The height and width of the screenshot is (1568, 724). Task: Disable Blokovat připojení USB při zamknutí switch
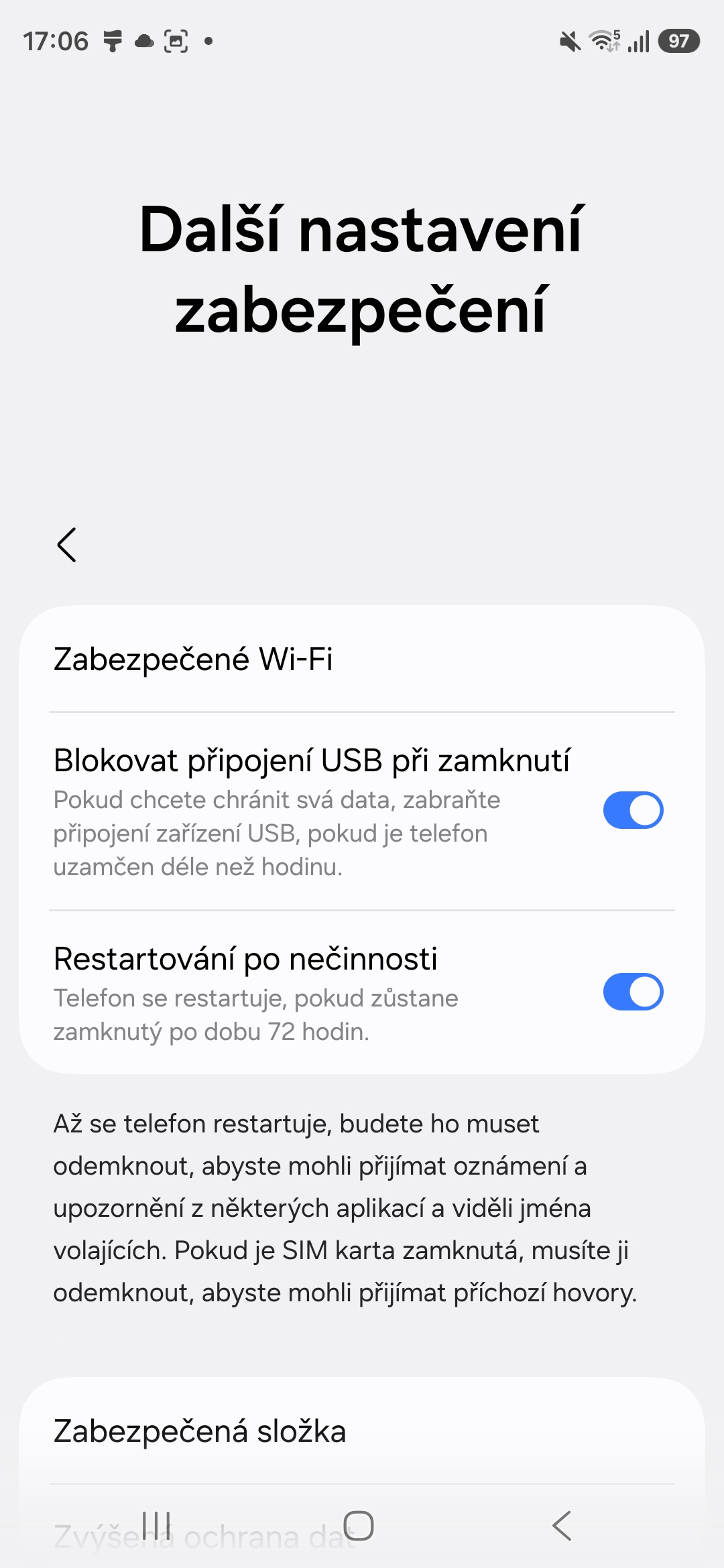(x=633, y=810)
